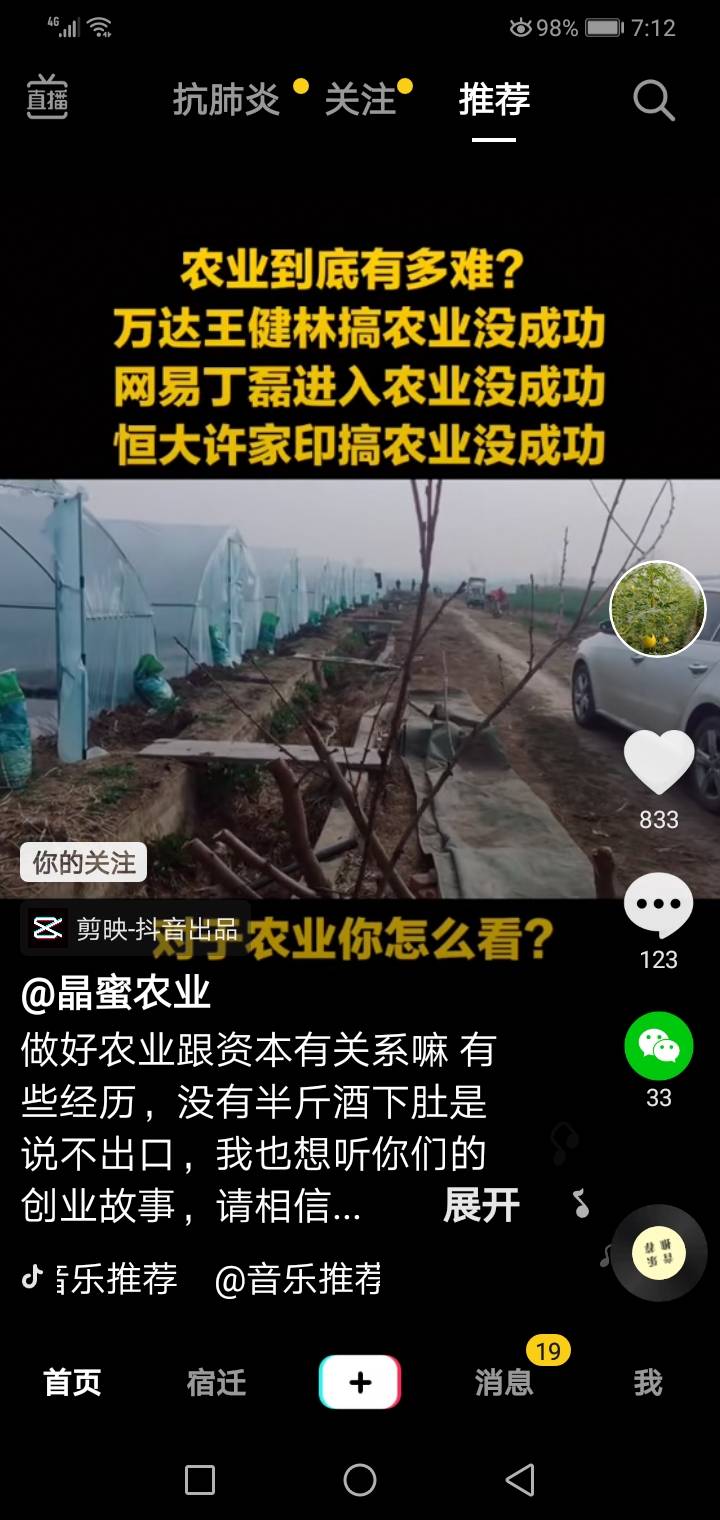This screenshot has width=720, height=1520.
Task: Select the 推荐 tab
Action: click(494, 100)
